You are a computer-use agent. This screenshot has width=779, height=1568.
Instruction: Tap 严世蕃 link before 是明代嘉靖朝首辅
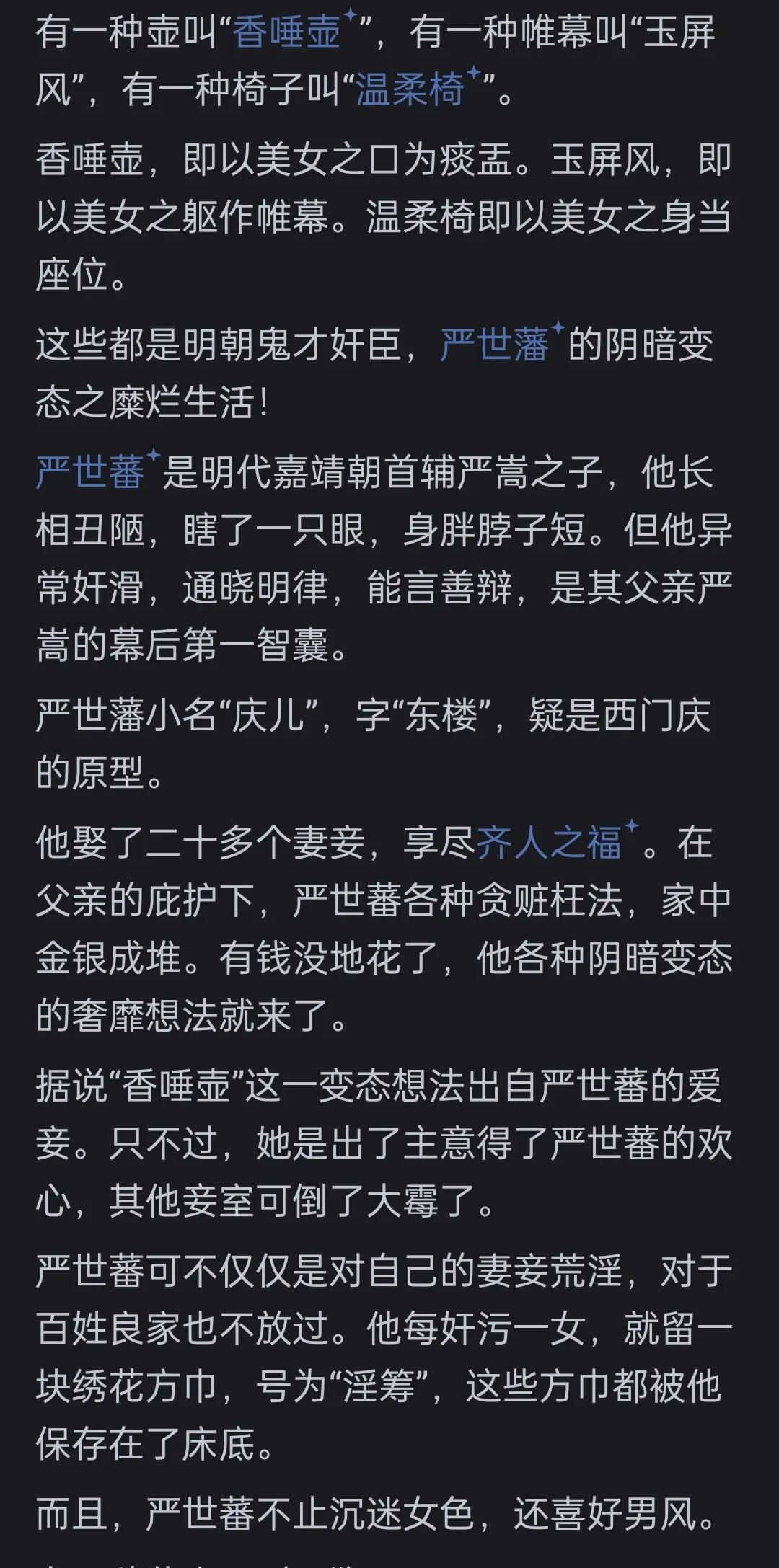[x=90, y=474]
